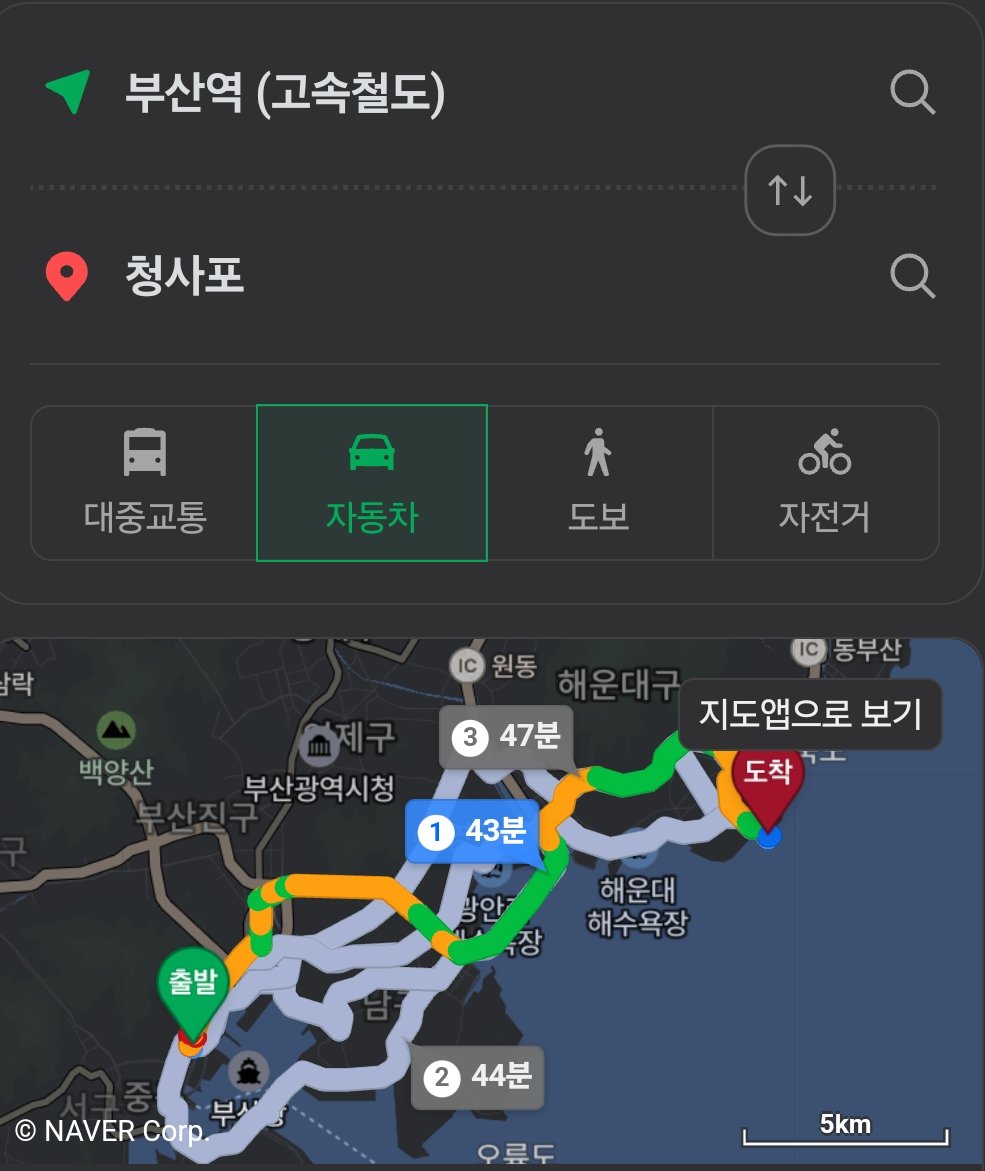Select route 2 labeled 44분
This screenshot has height=1171, width=985.
(478, 1077)
